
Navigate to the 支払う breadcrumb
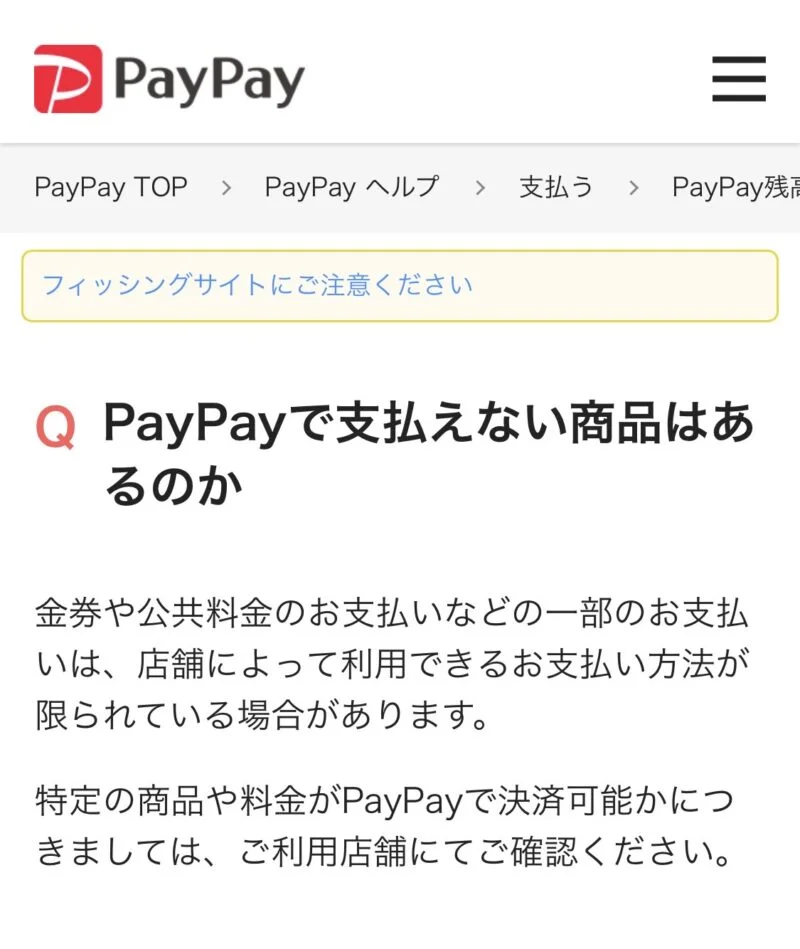(556, 187)
